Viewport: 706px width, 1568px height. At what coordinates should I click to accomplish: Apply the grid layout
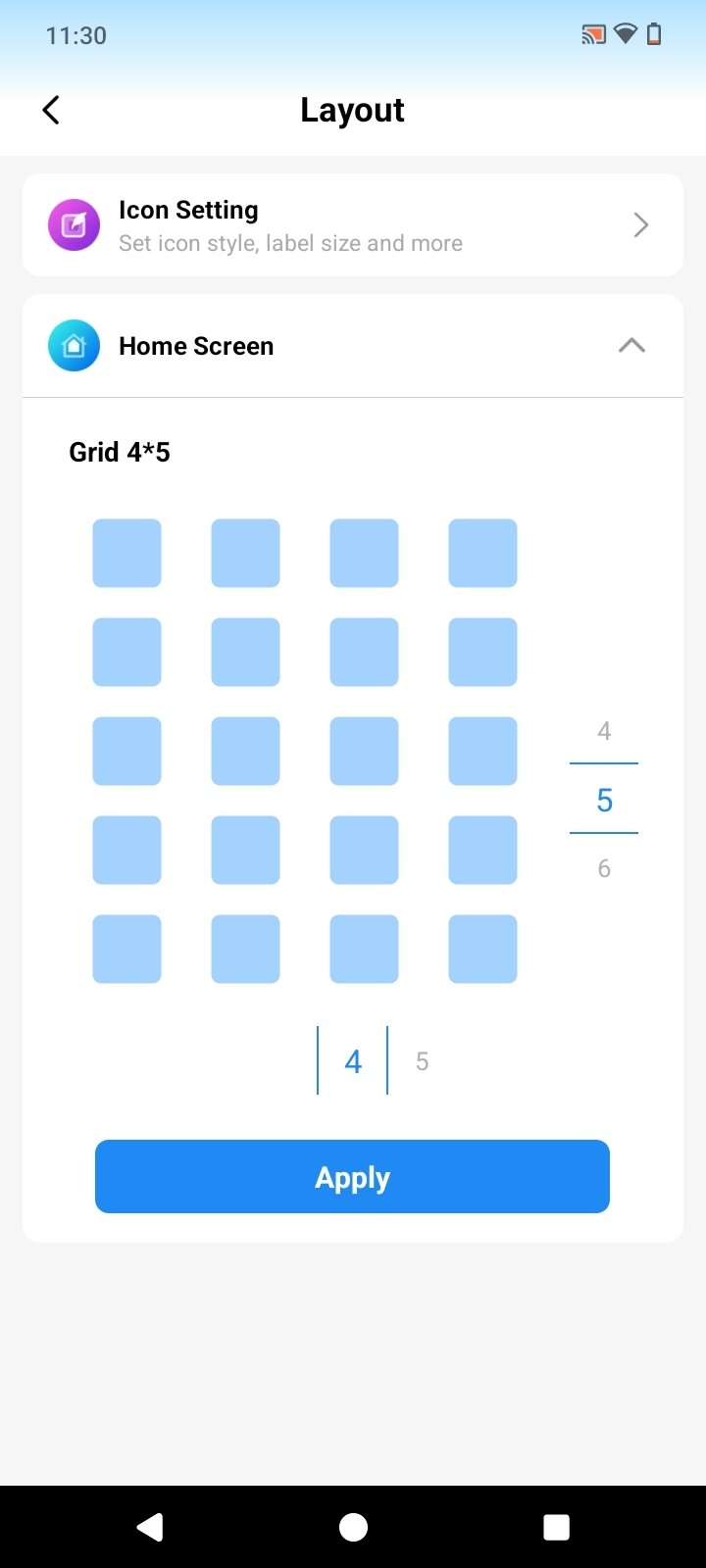(352, 1177)
